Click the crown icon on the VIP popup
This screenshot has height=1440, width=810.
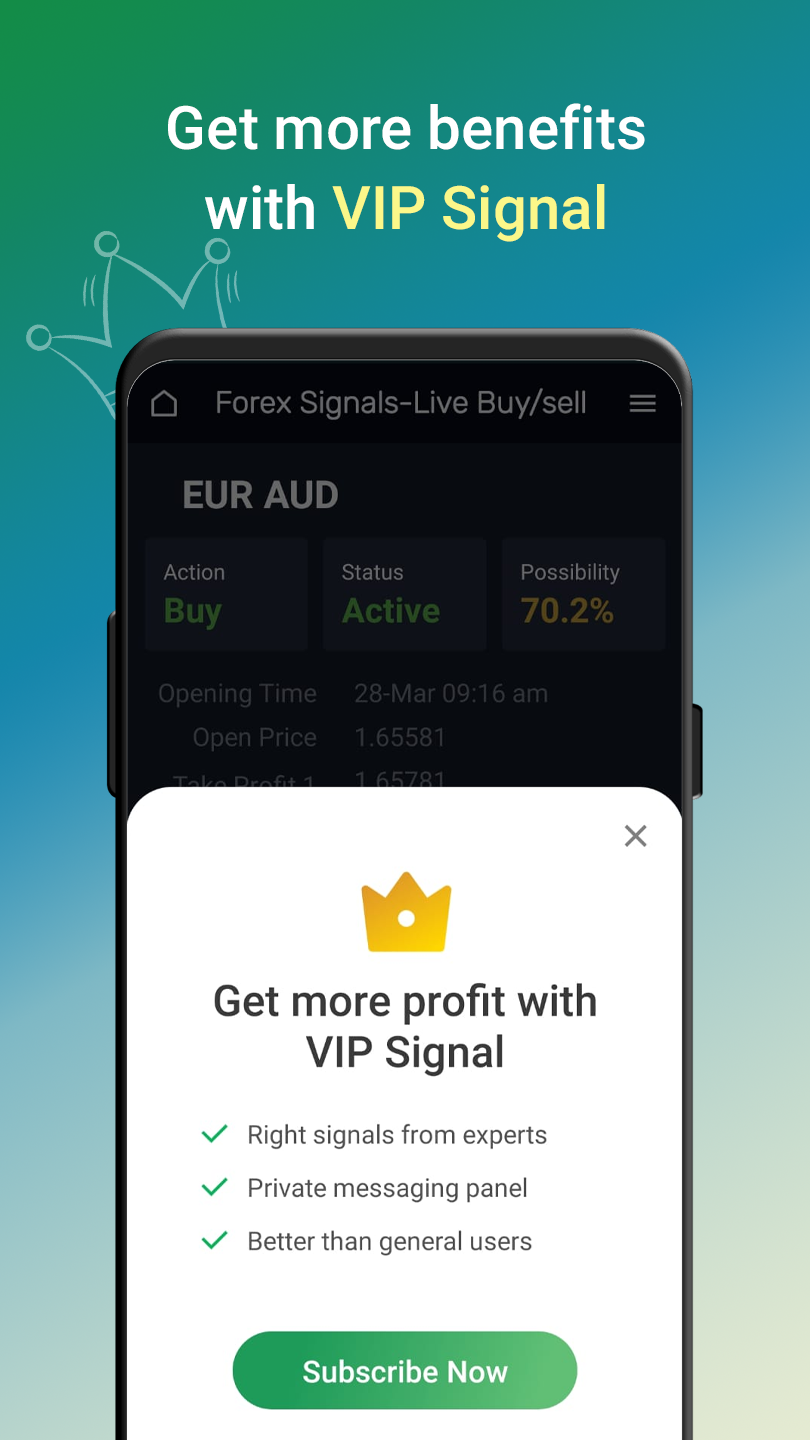[405, 912]
